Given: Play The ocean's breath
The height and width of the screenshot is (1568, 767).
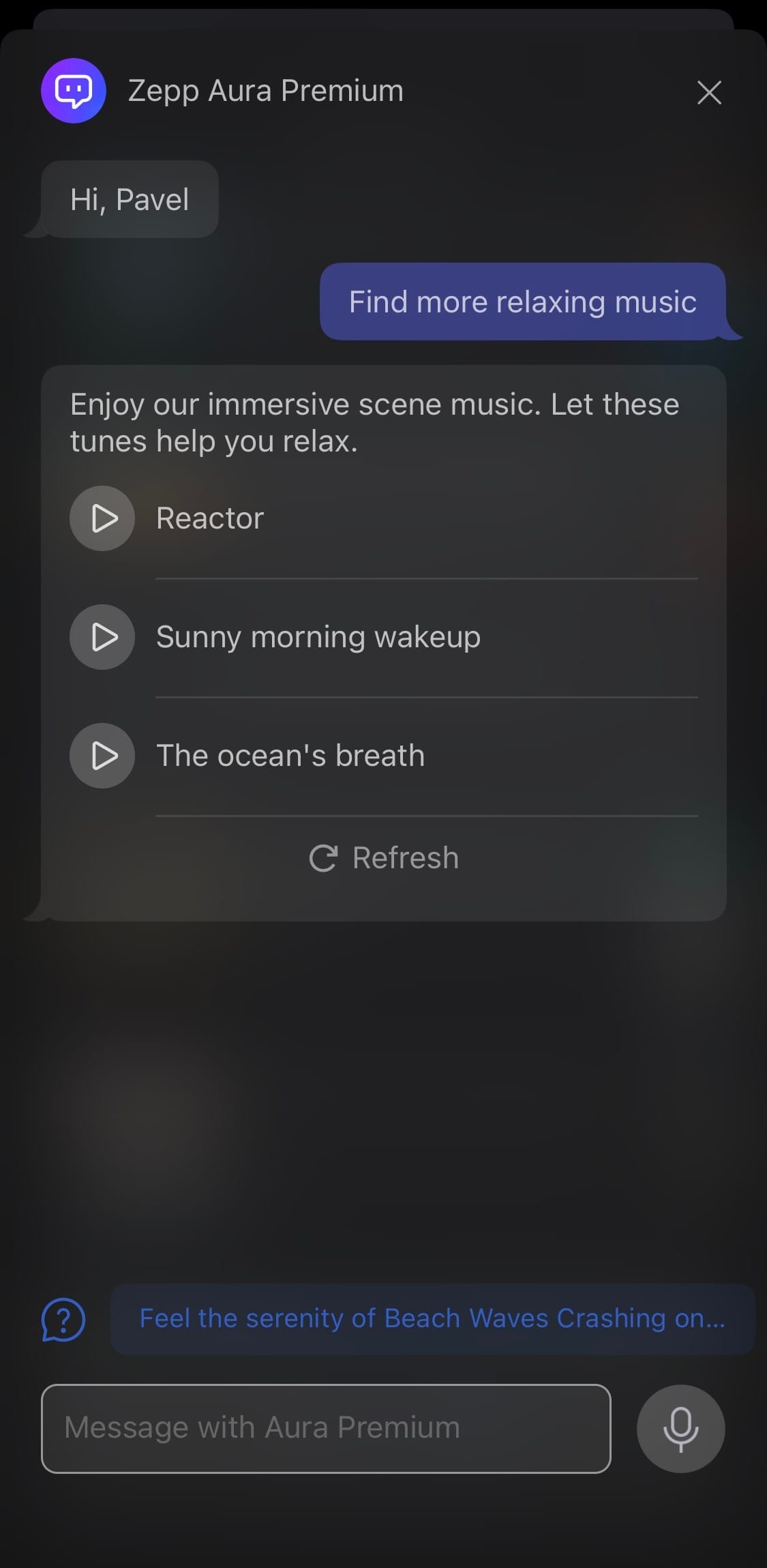Looking at the screenshot, I should click(102, 756).
